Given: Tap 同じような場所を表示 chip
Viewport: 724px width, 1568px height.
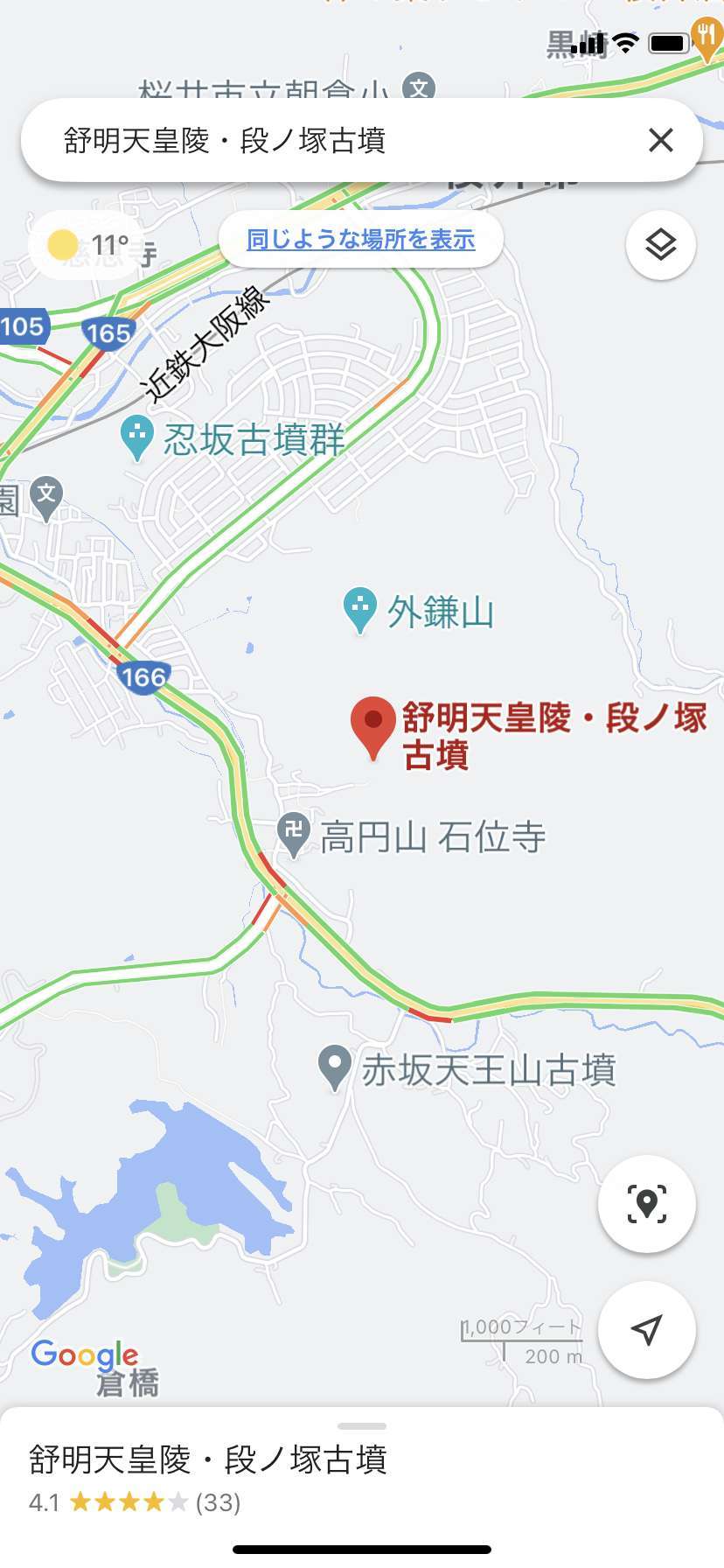Looking at the screenshot, I should click(361, 239).
